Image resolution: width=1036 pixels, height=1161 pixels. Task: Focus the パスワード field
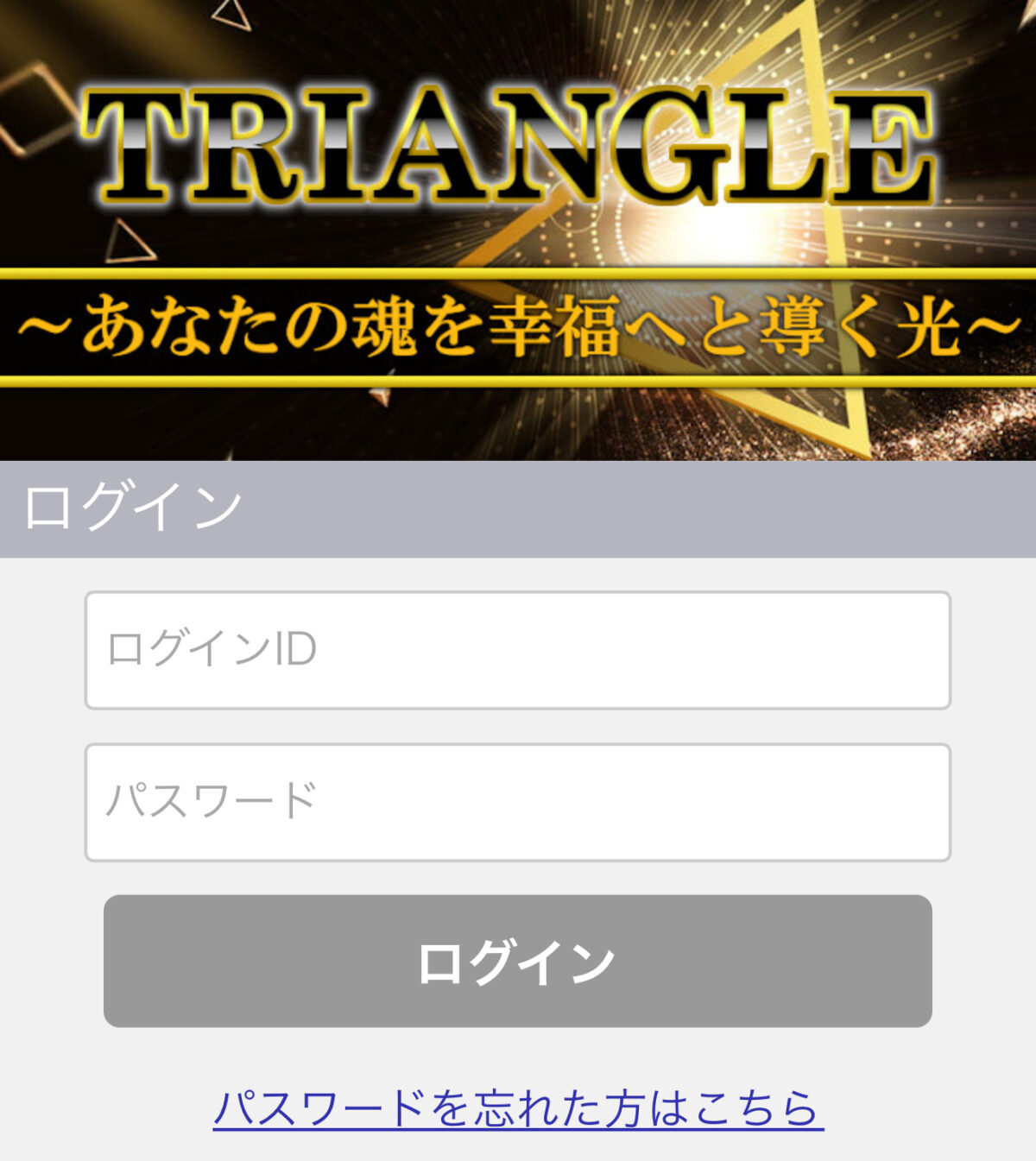[518, 802]
